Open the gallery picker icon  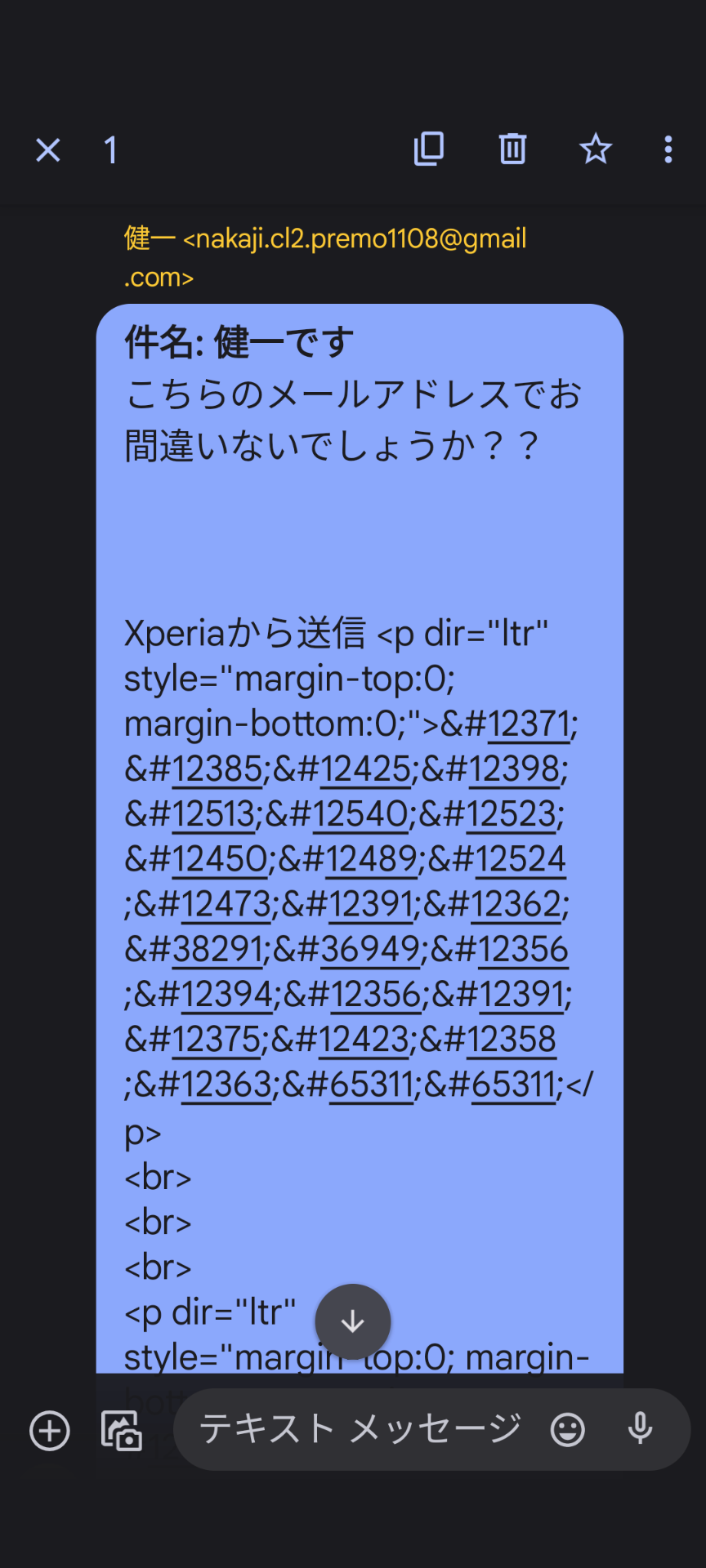[121, 1429]
